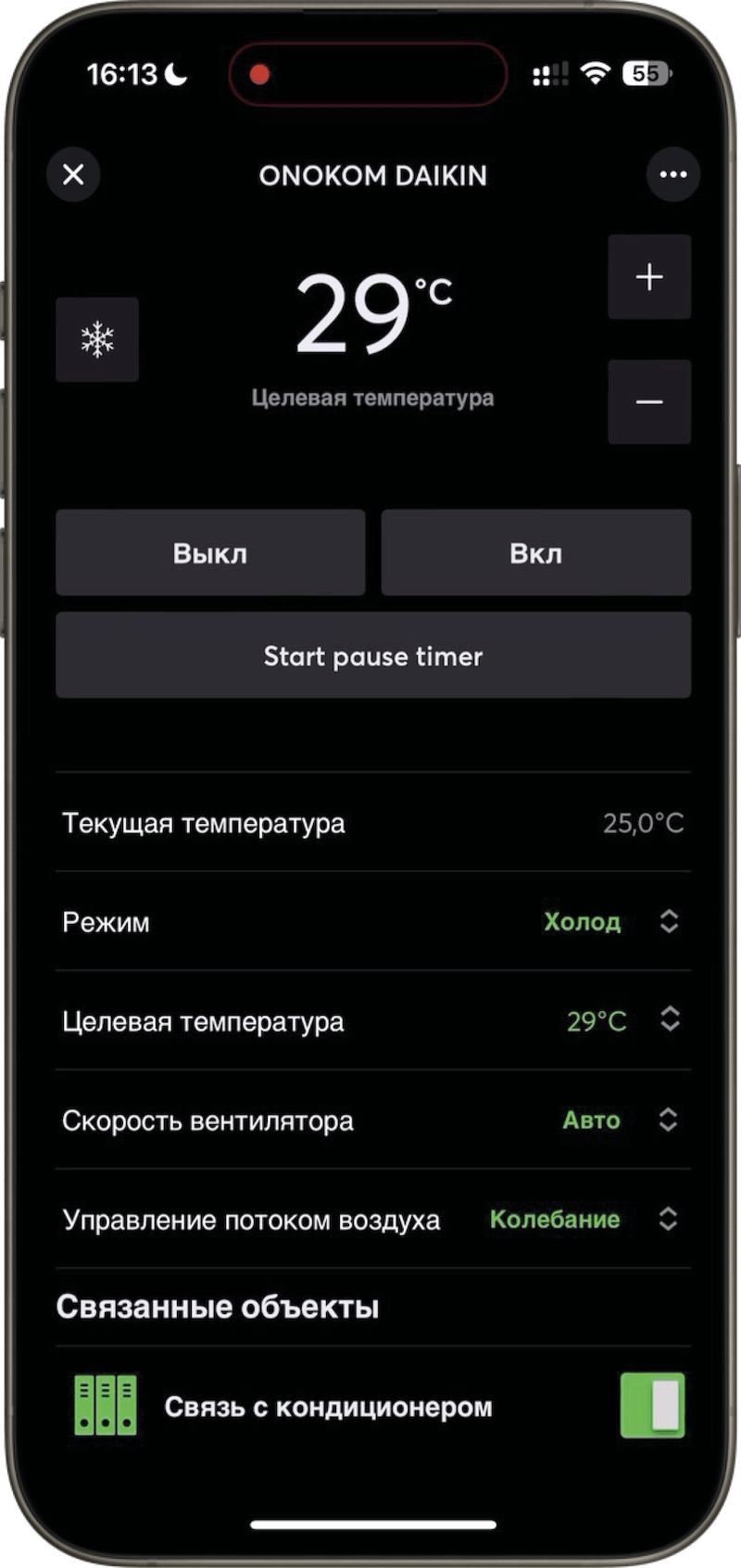741x1568 pixels.
Task: Open the three-dot overflow menu
Action: [673, 174]
